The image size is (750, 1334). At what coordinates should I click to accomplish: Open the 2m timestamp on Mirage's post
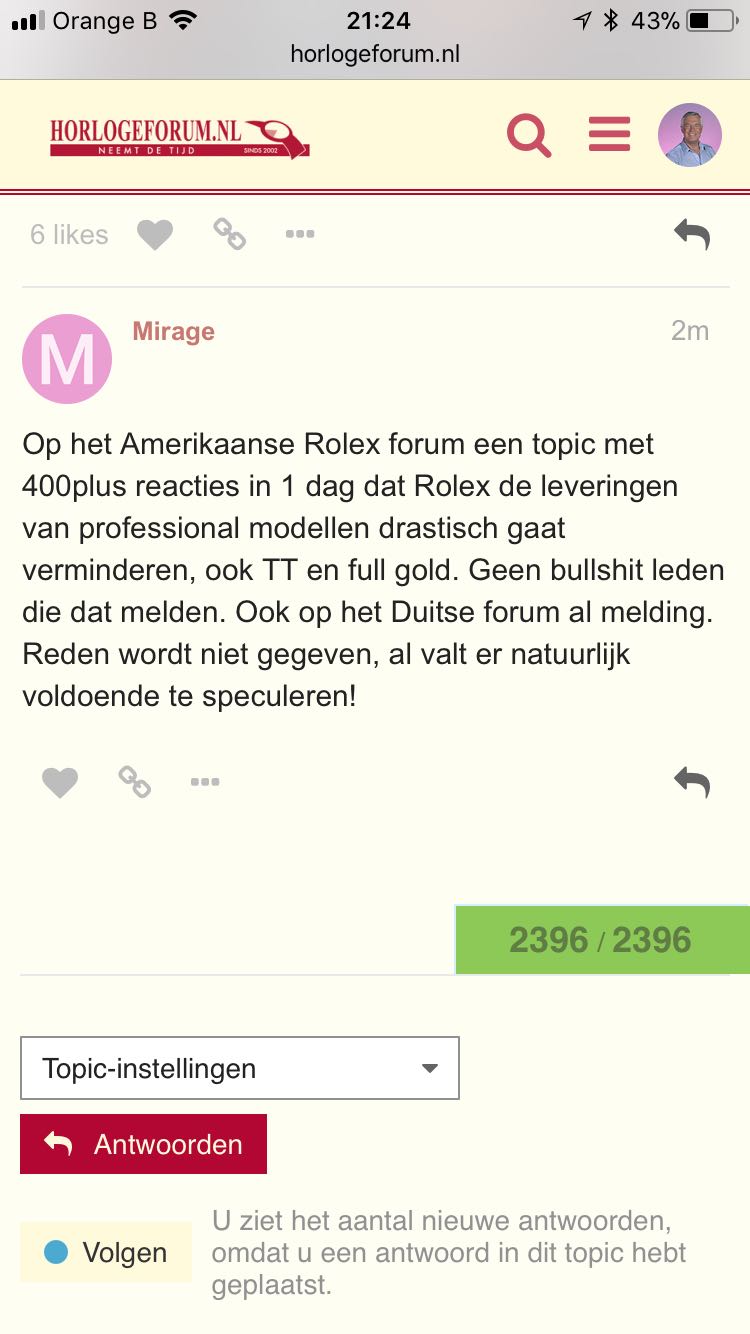point(689,331)
